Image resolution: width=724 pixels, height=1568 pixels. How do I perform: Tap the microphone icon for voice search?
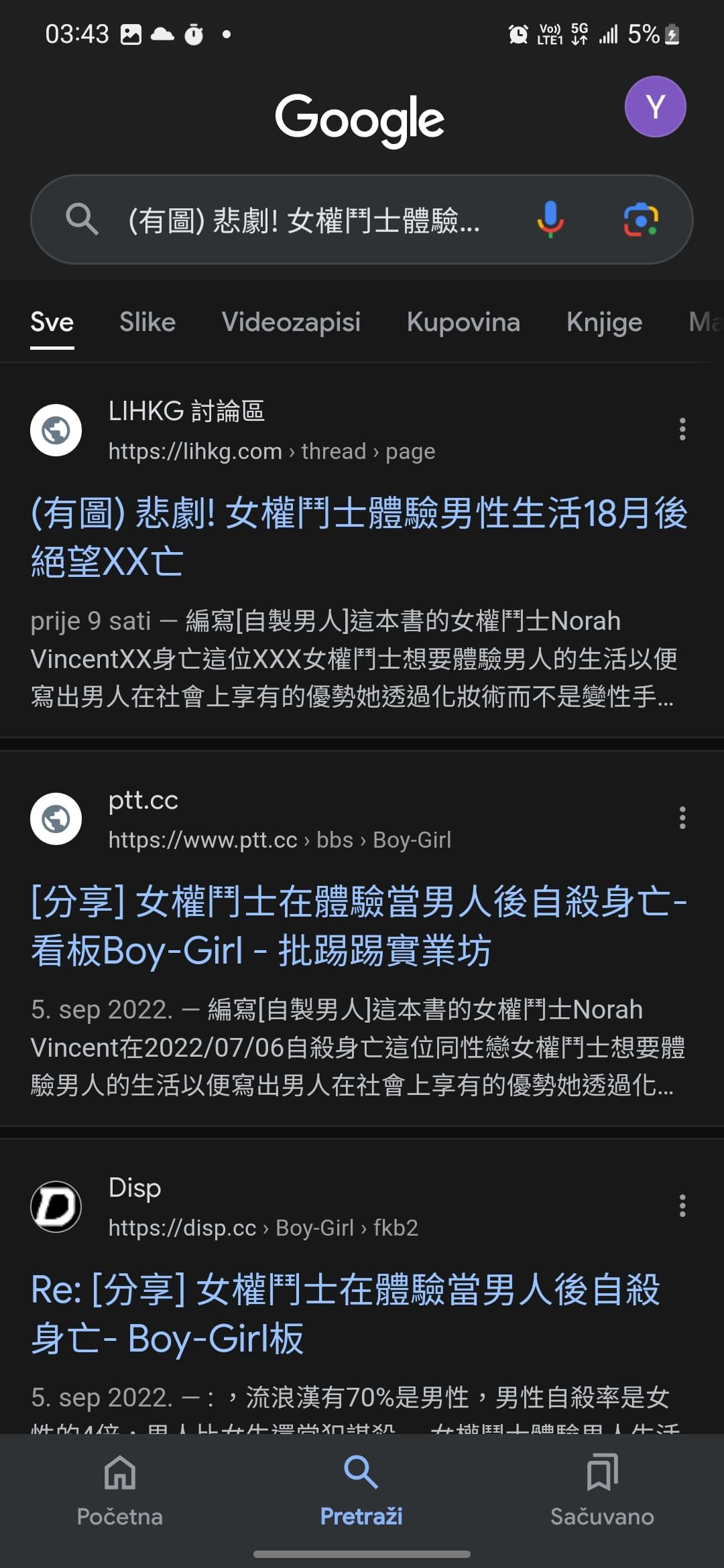[x=548, y=220]
